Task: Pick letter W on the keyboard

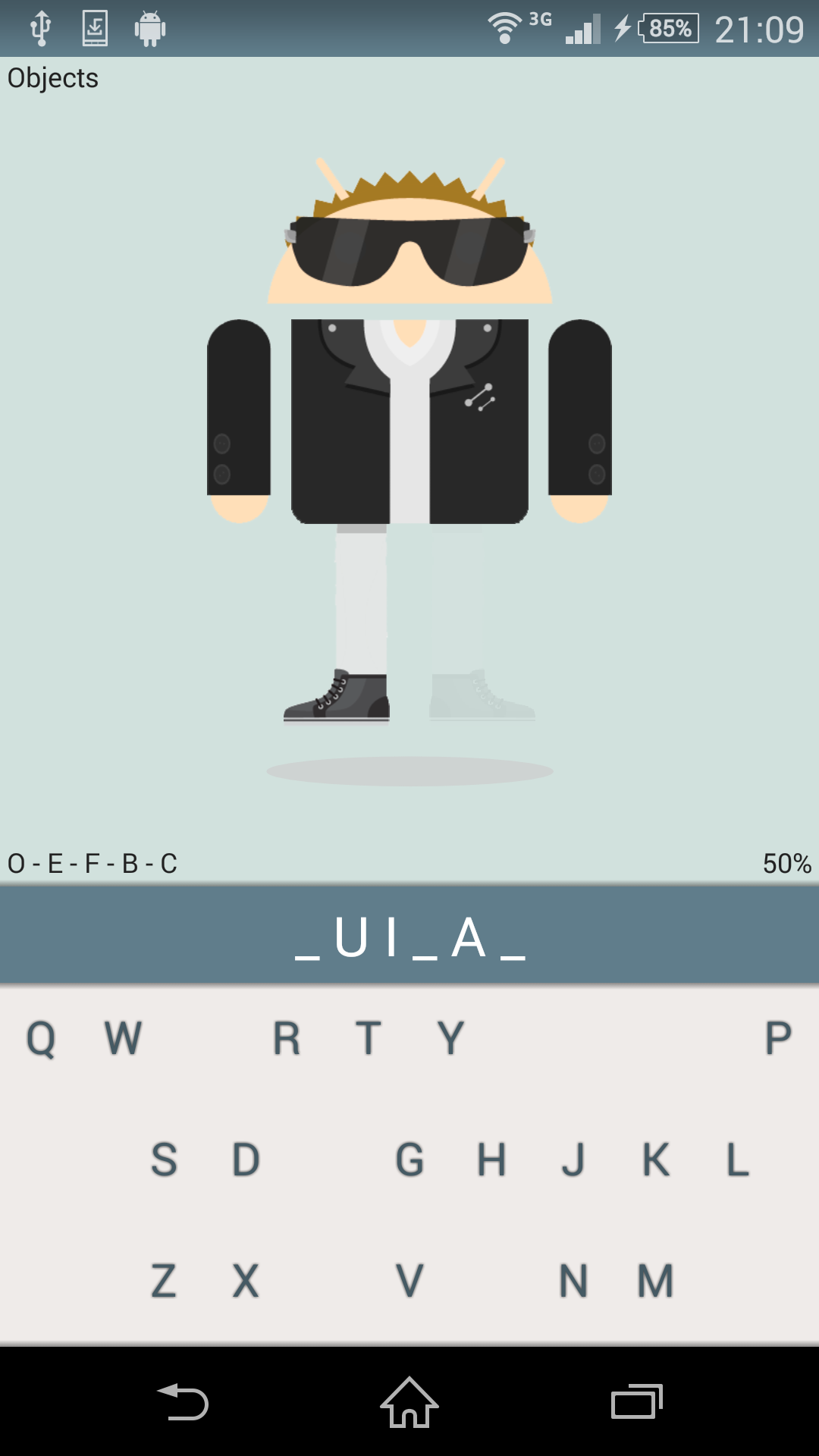Action: [x=123, y=1038]
